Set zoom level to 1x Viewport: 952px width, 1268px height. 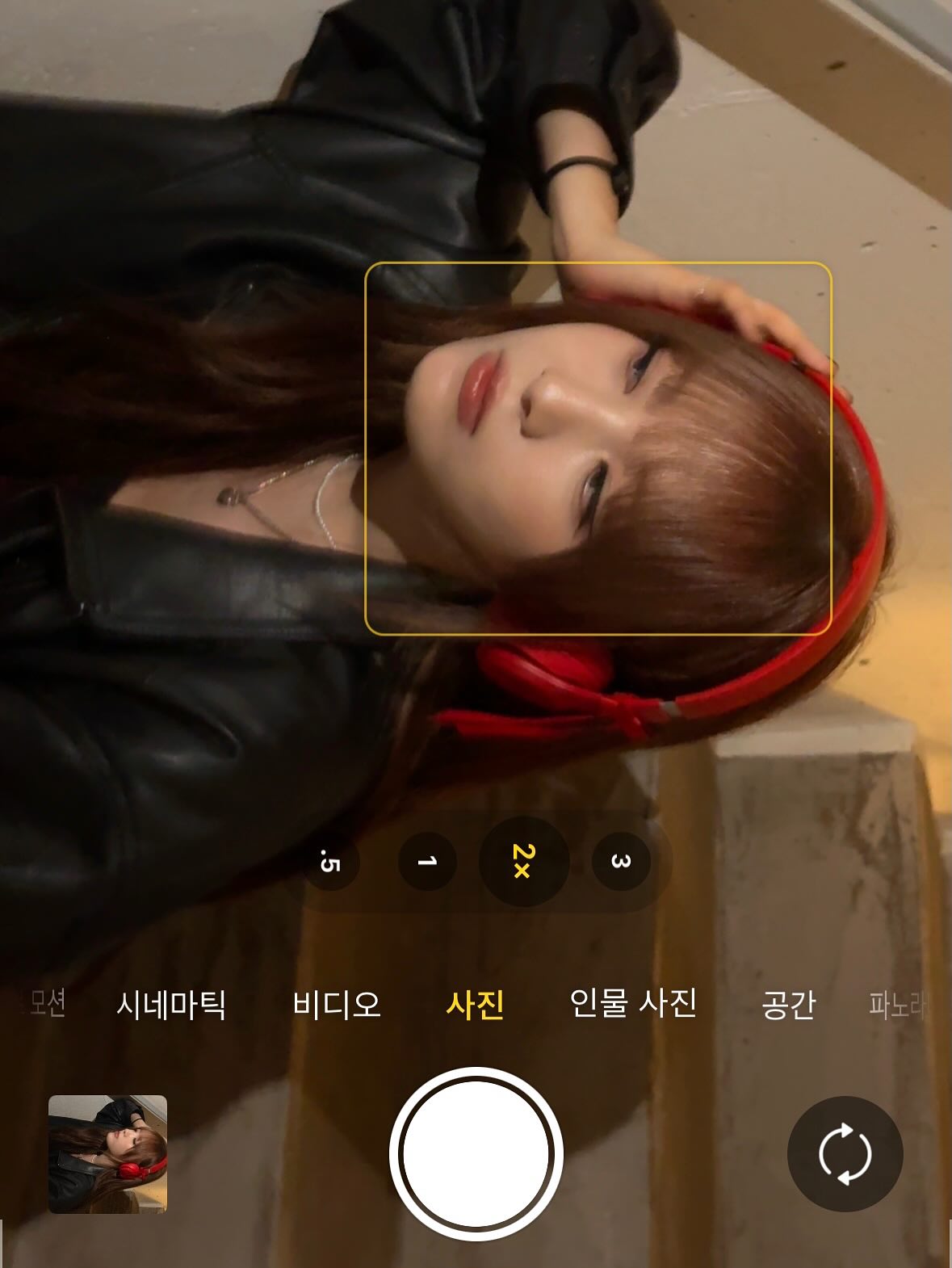tap(427, 862)
